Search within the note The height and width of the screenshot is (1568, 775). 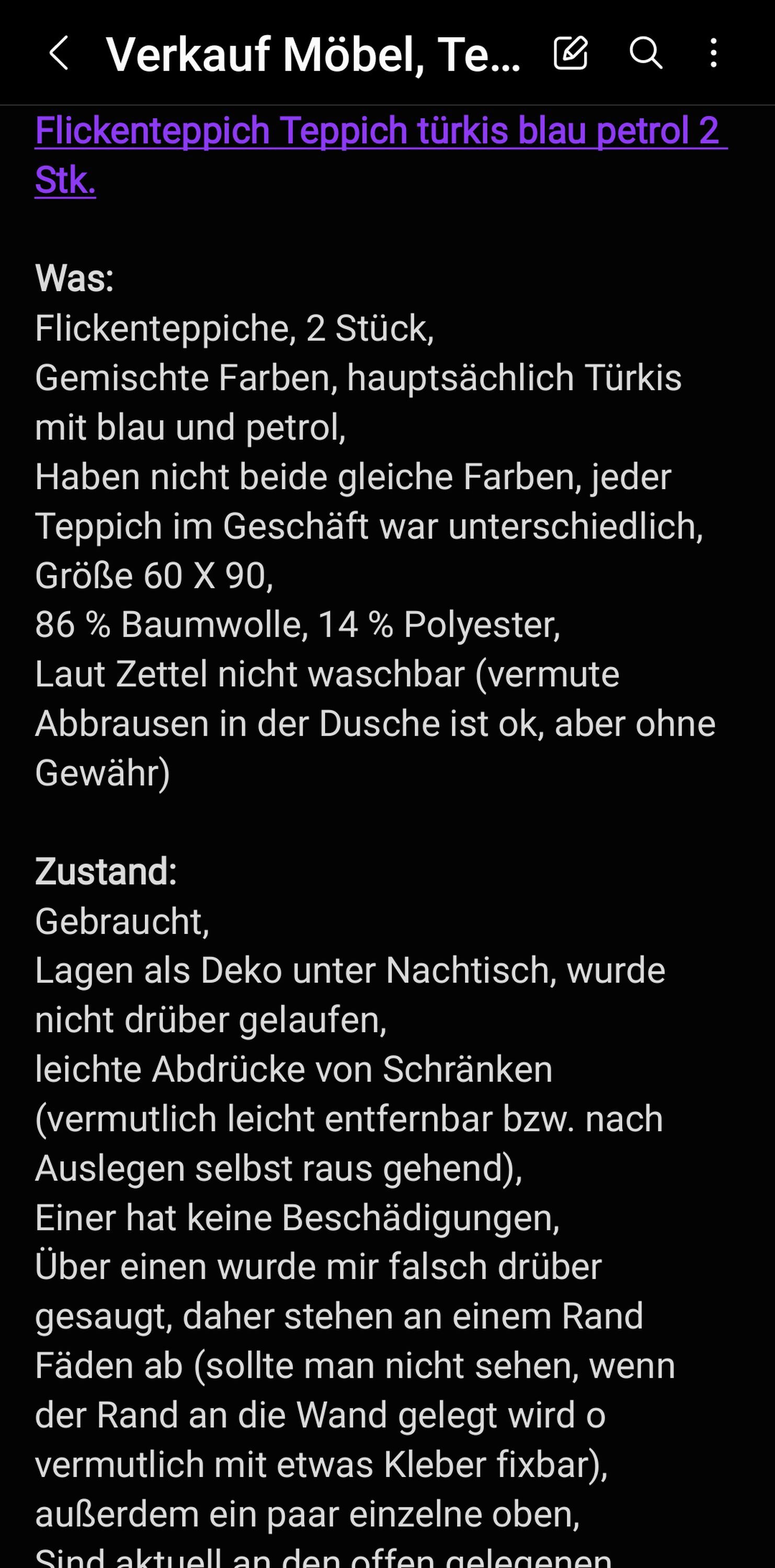(645, 52)
